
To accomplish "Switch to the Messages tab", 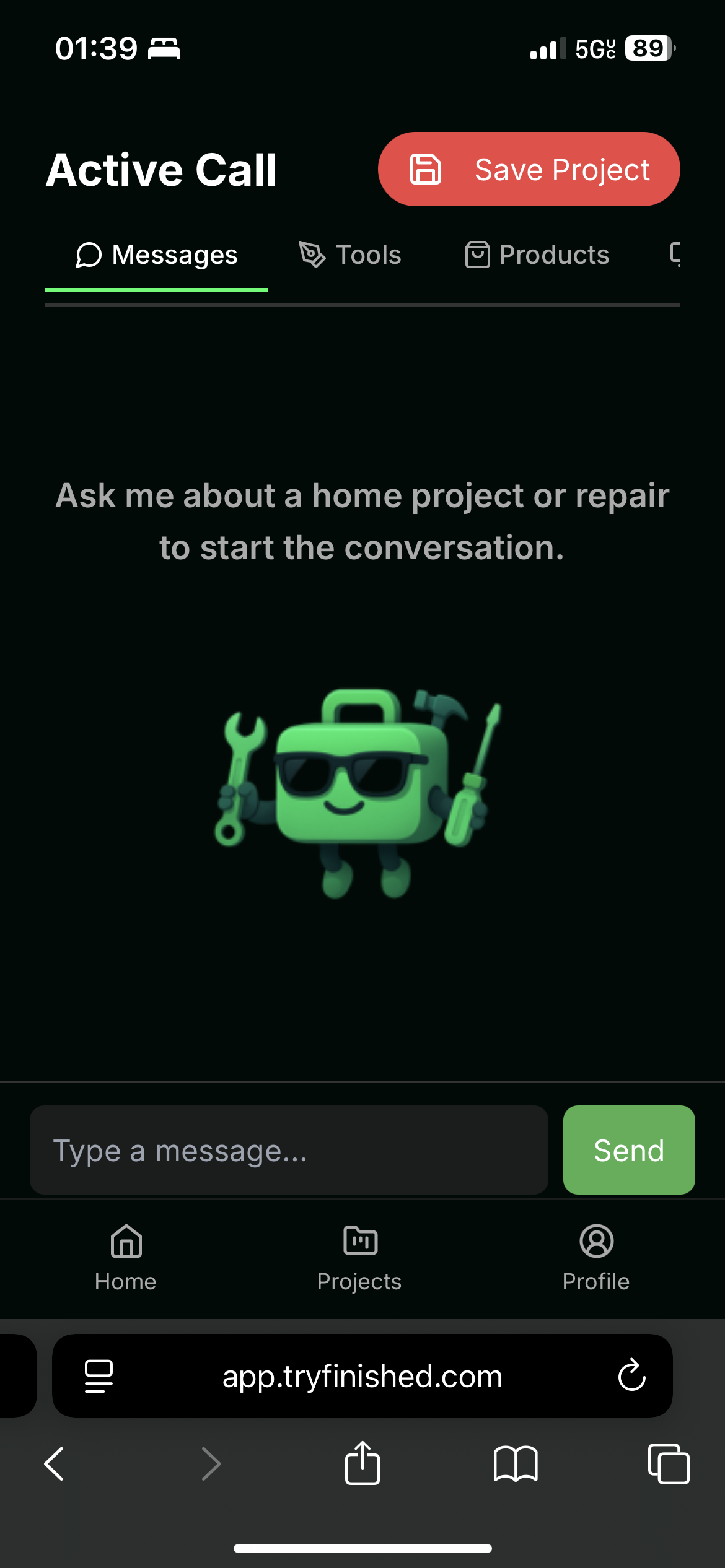I will (x=157, y=255).
